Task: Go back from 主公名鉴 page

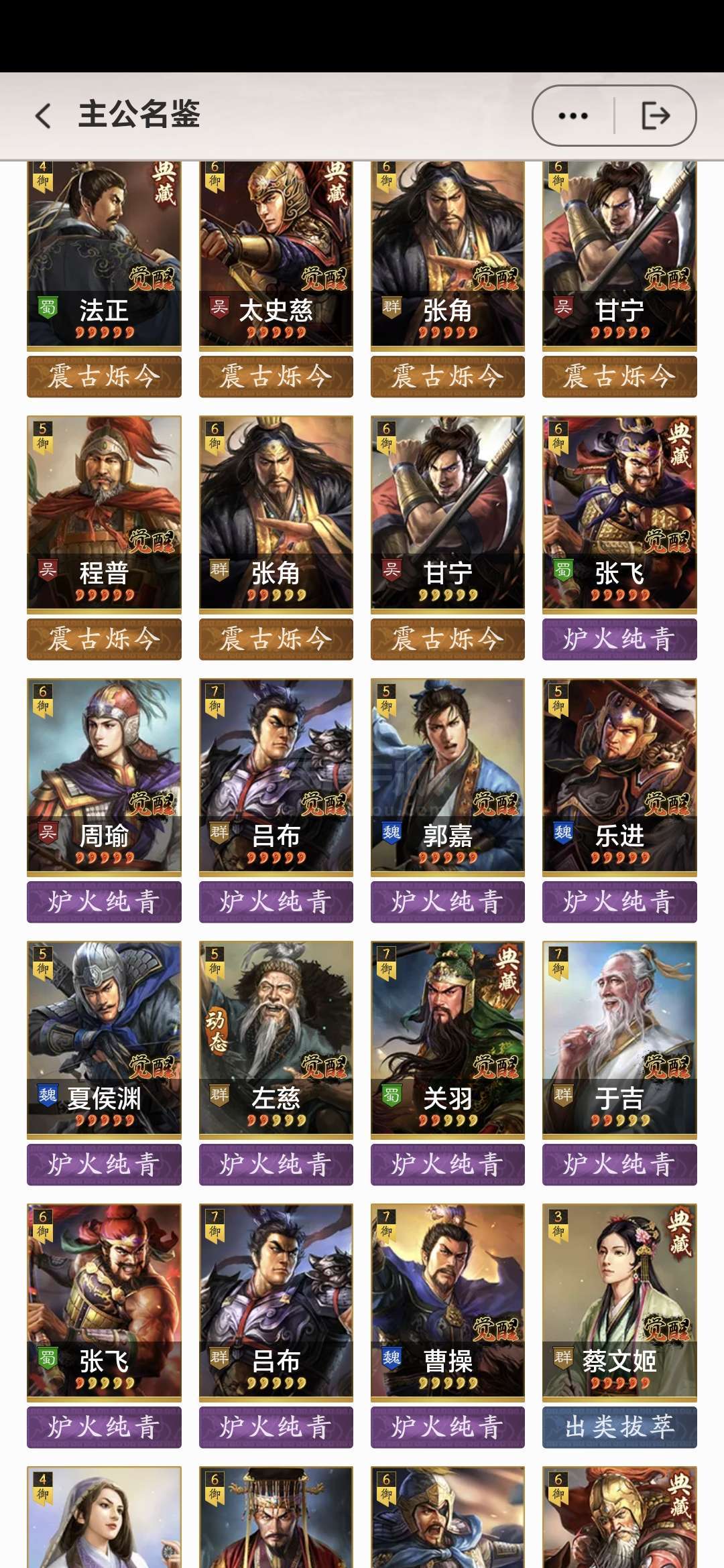Action: click(x=44, y=116)
